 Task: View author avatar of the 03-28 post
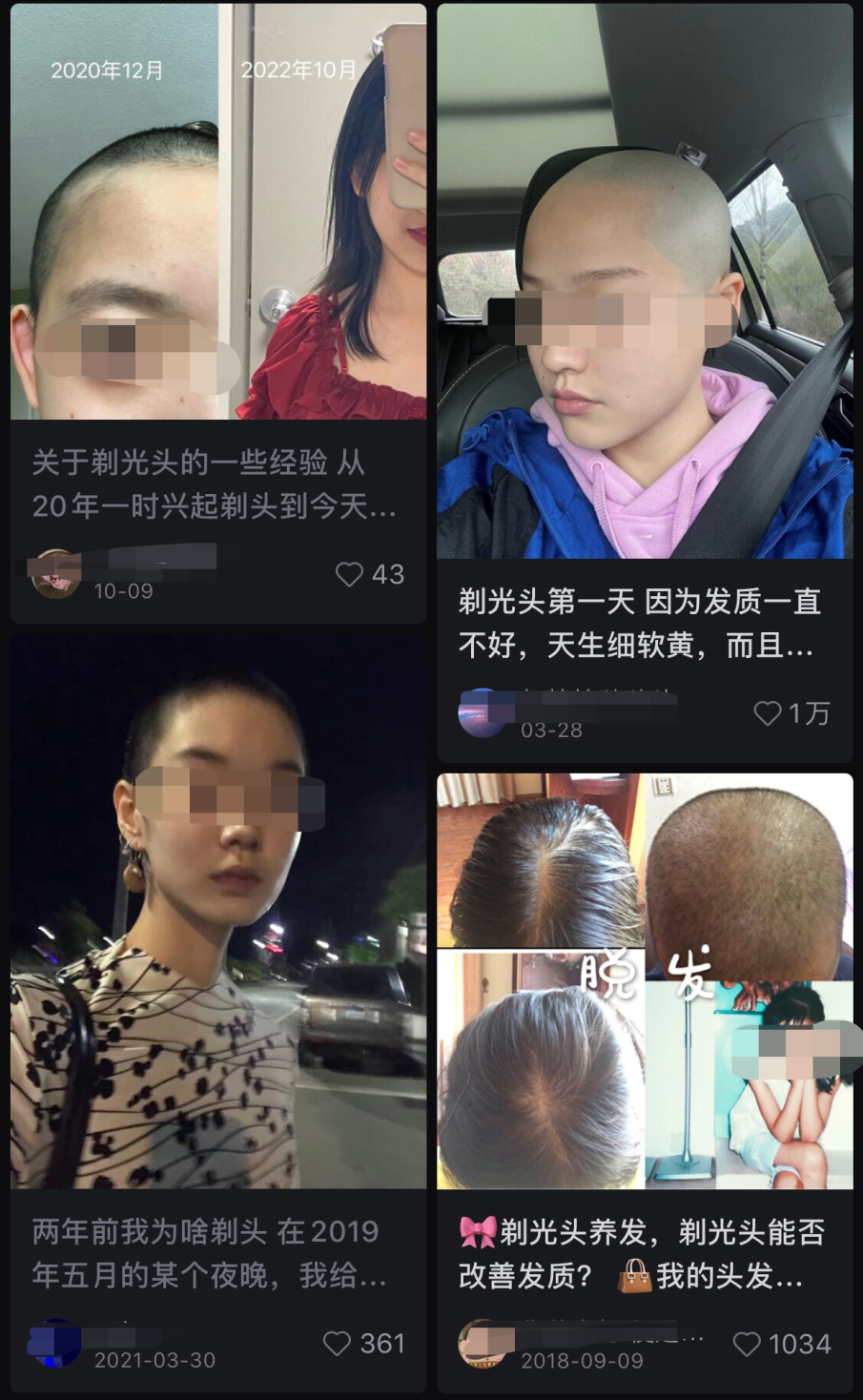(x=483, y=713)
